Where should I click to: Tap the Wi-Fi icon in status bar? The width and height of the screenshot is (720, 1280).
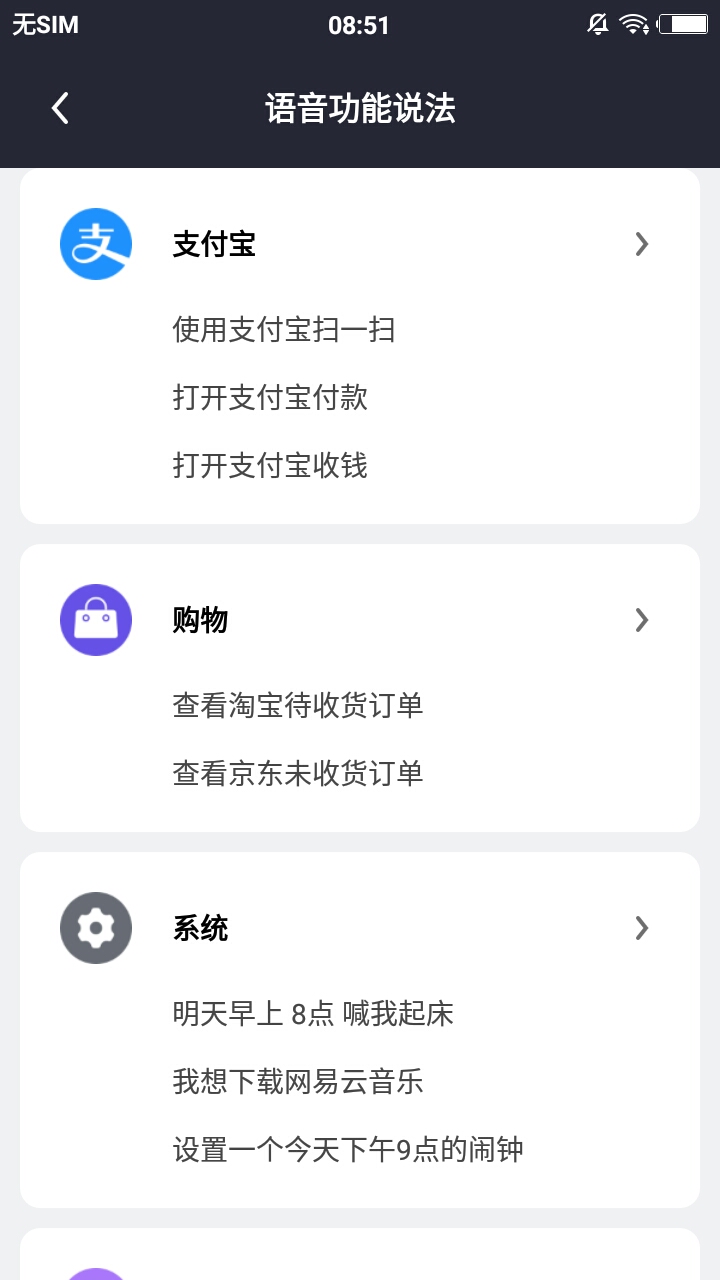pos(631,23)
